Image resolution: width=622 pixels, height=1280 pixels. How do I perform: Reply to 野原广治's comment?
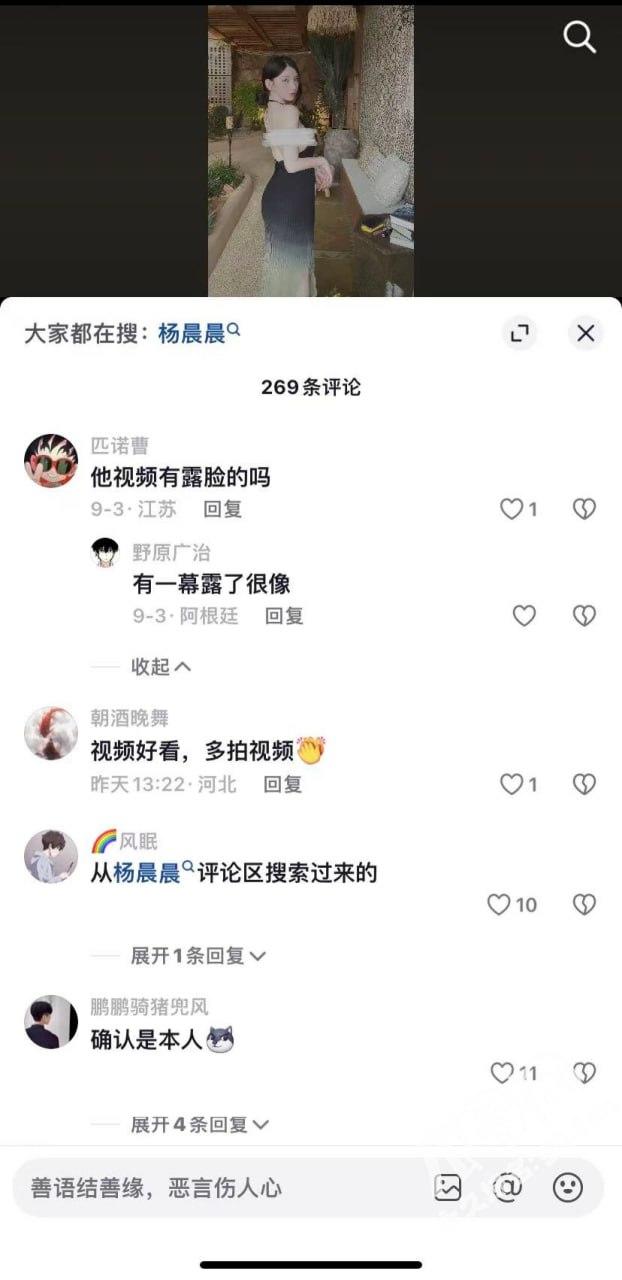pos(284,616)
